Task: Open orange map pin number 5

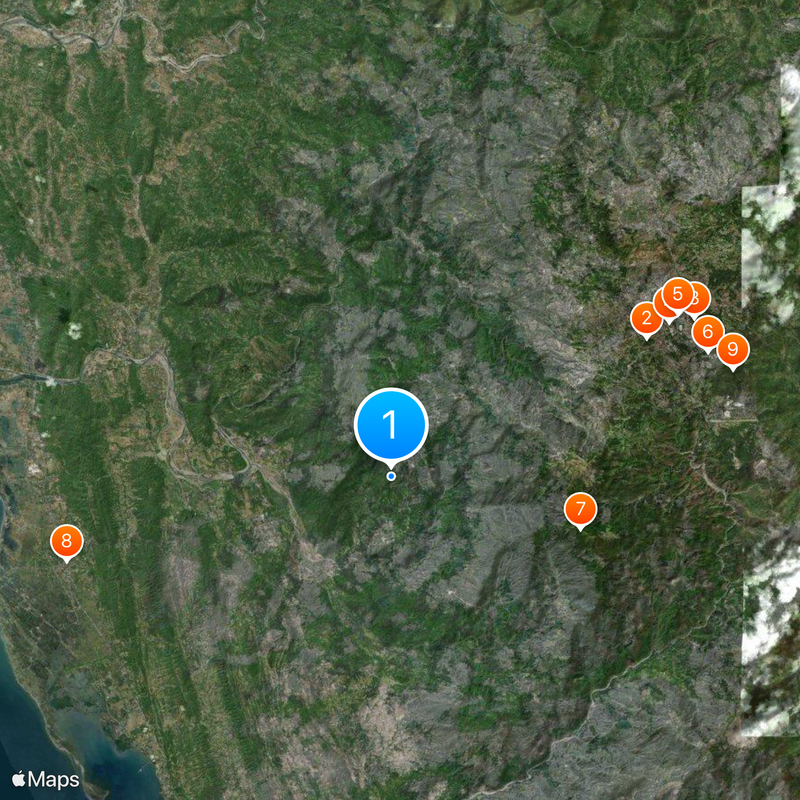Action: (678, 294)
